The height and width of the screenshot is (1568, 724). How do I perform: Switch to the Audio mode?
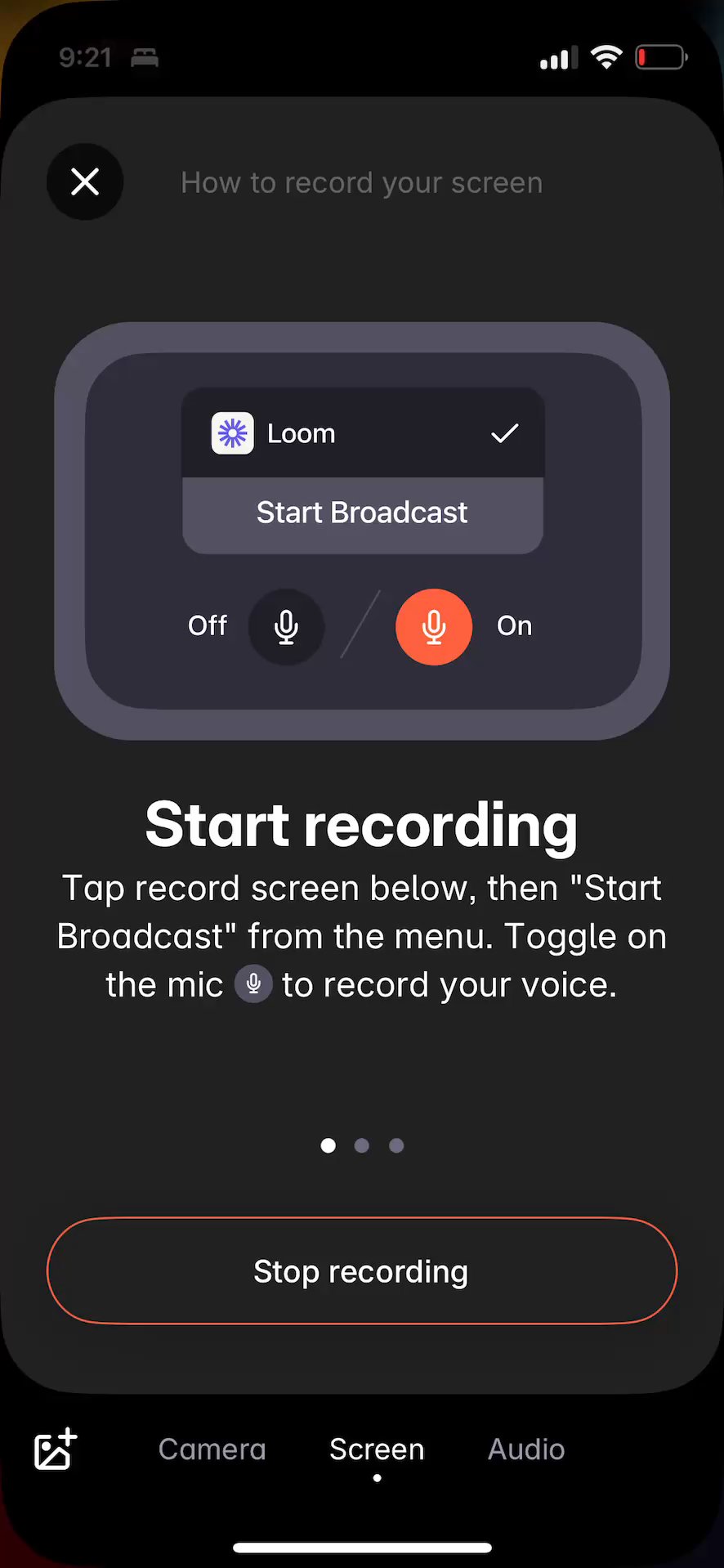[x=526, y=1449]
